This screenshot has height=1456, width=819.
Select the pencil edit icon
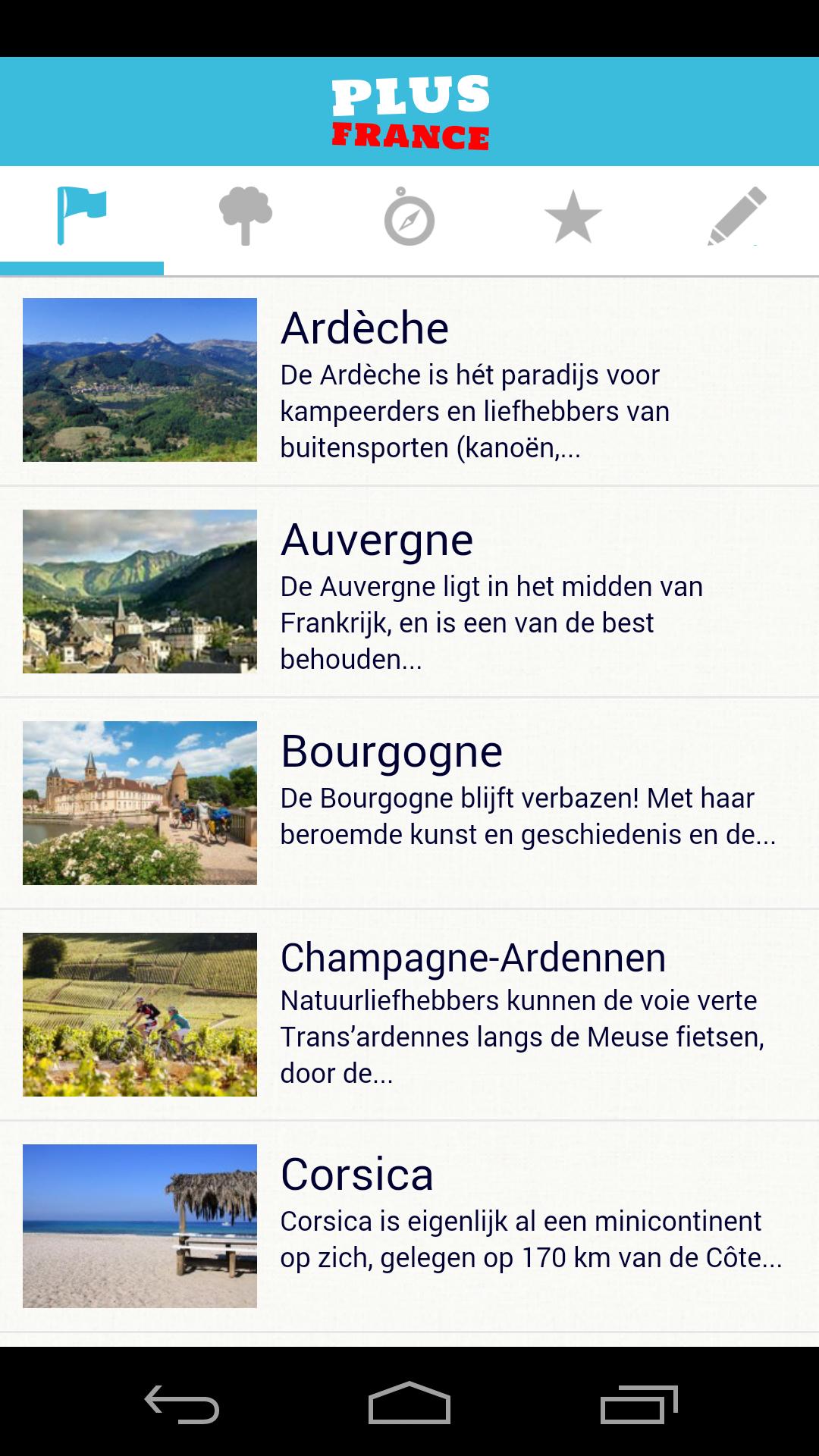click(737, 216)
